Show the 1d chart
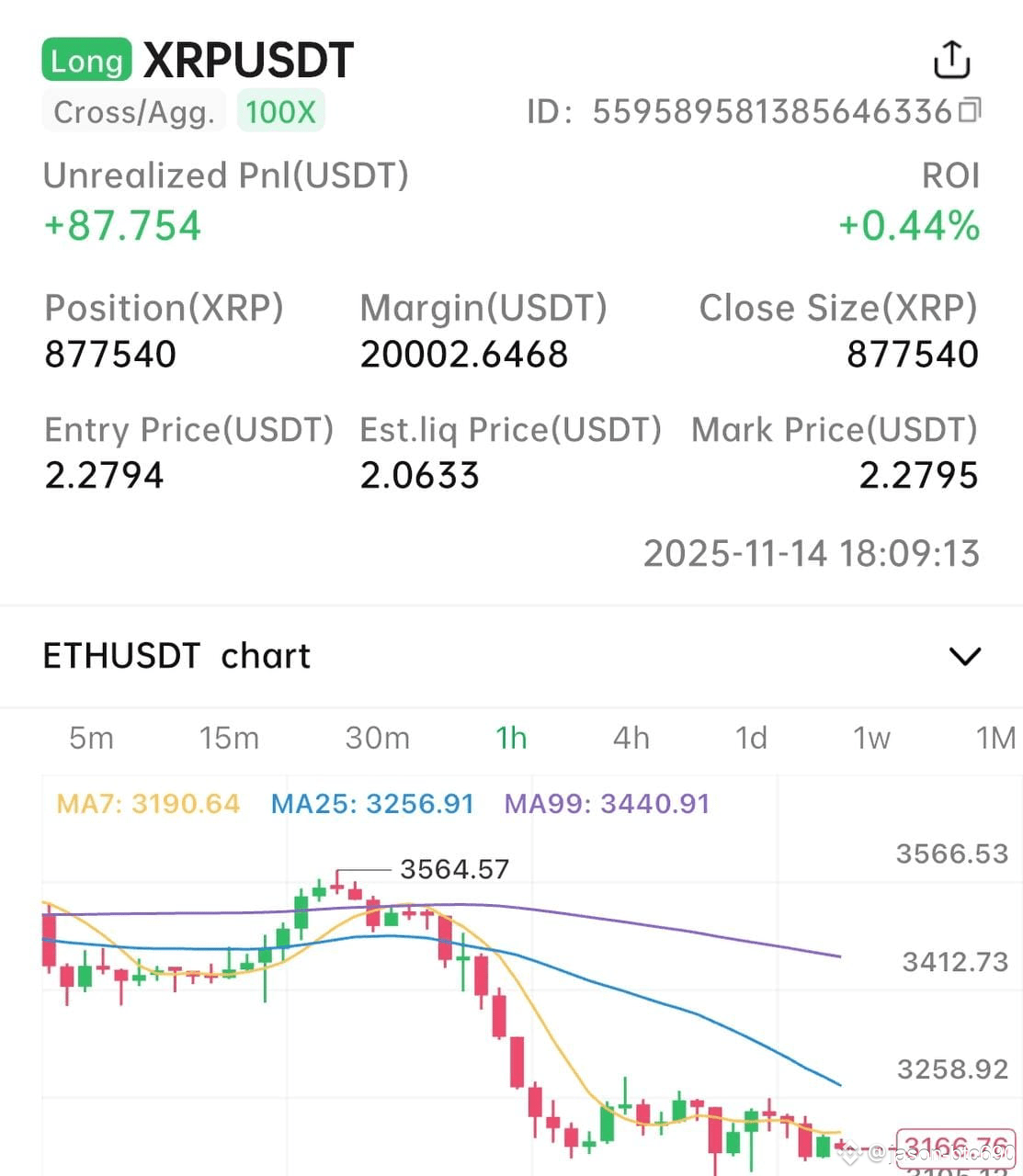Viewport: 1023px width, 1176px height. coord(751,738)
